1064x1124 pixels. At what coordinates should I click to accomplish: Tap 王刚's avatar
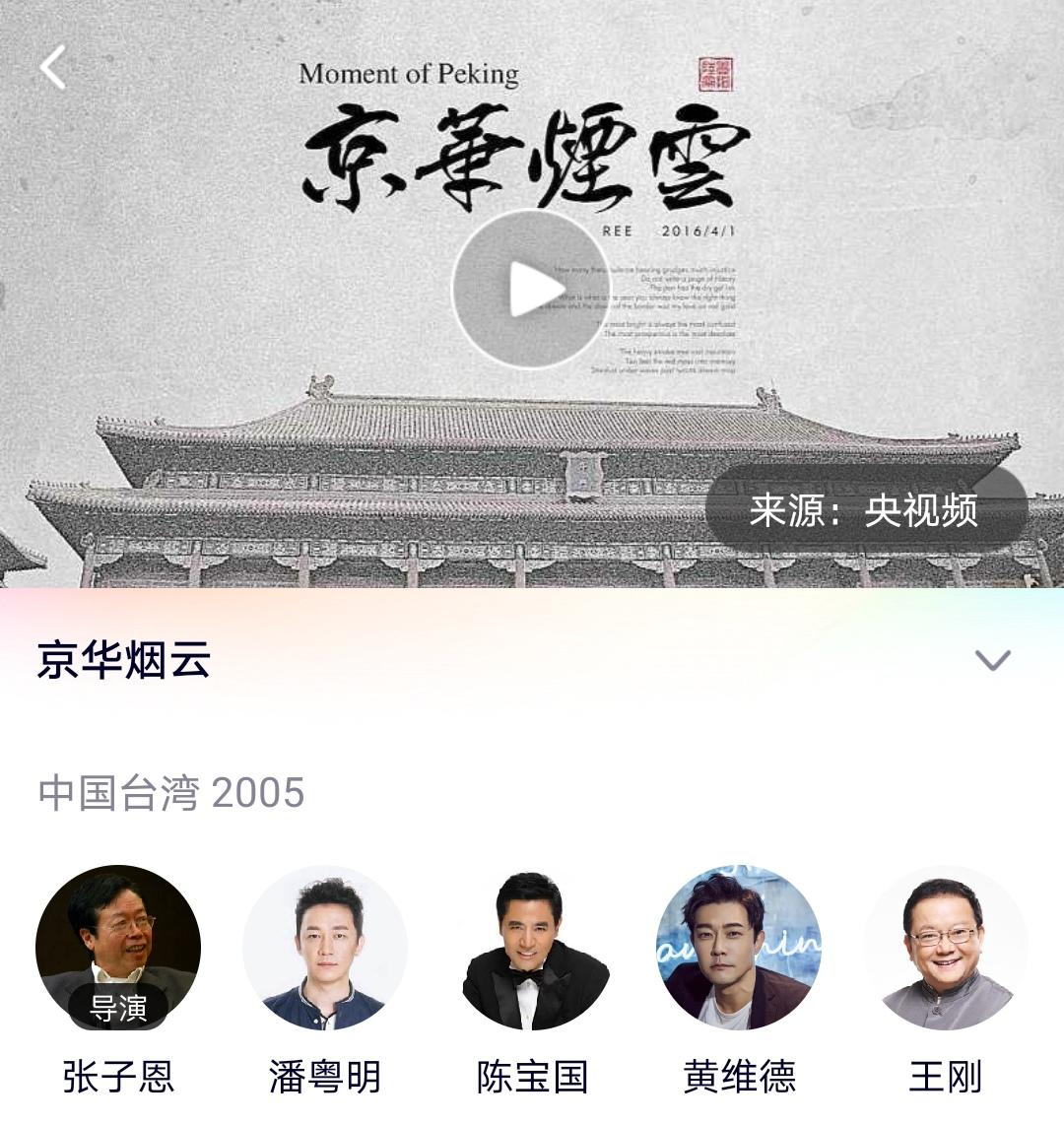(x=946, y=948)
